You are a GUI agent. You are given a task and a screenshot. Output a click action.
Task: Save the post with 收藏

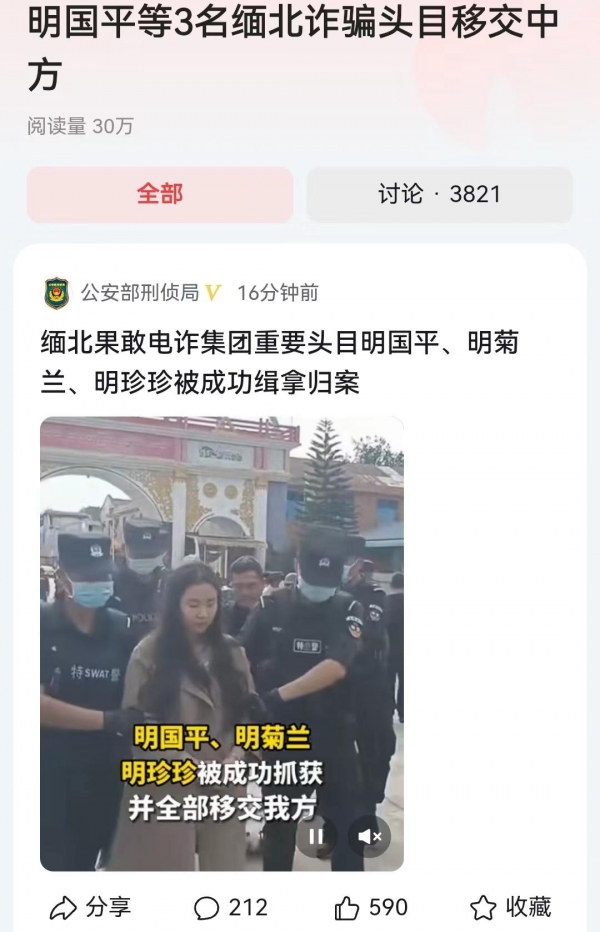click(511, 907)
